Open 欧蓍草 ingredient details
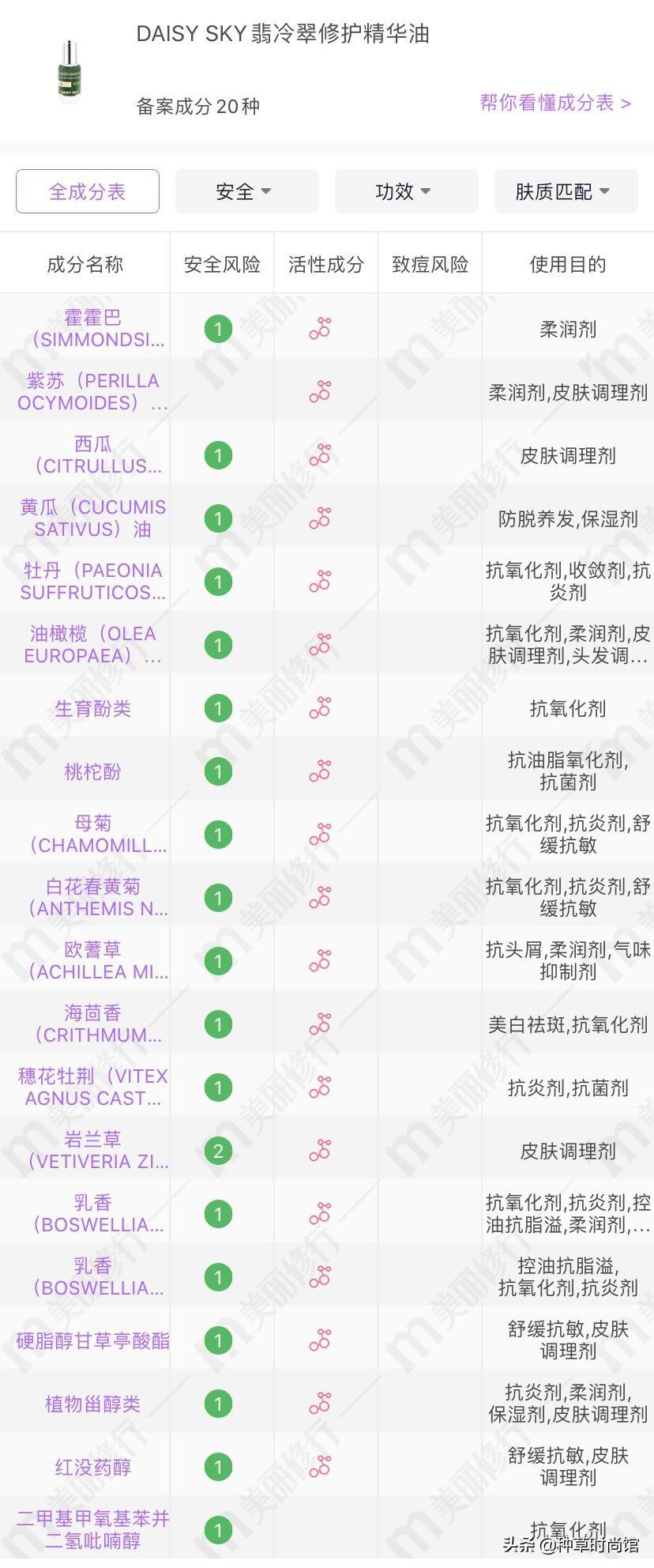The image size is (654, 1568). [x=92, y=961]
